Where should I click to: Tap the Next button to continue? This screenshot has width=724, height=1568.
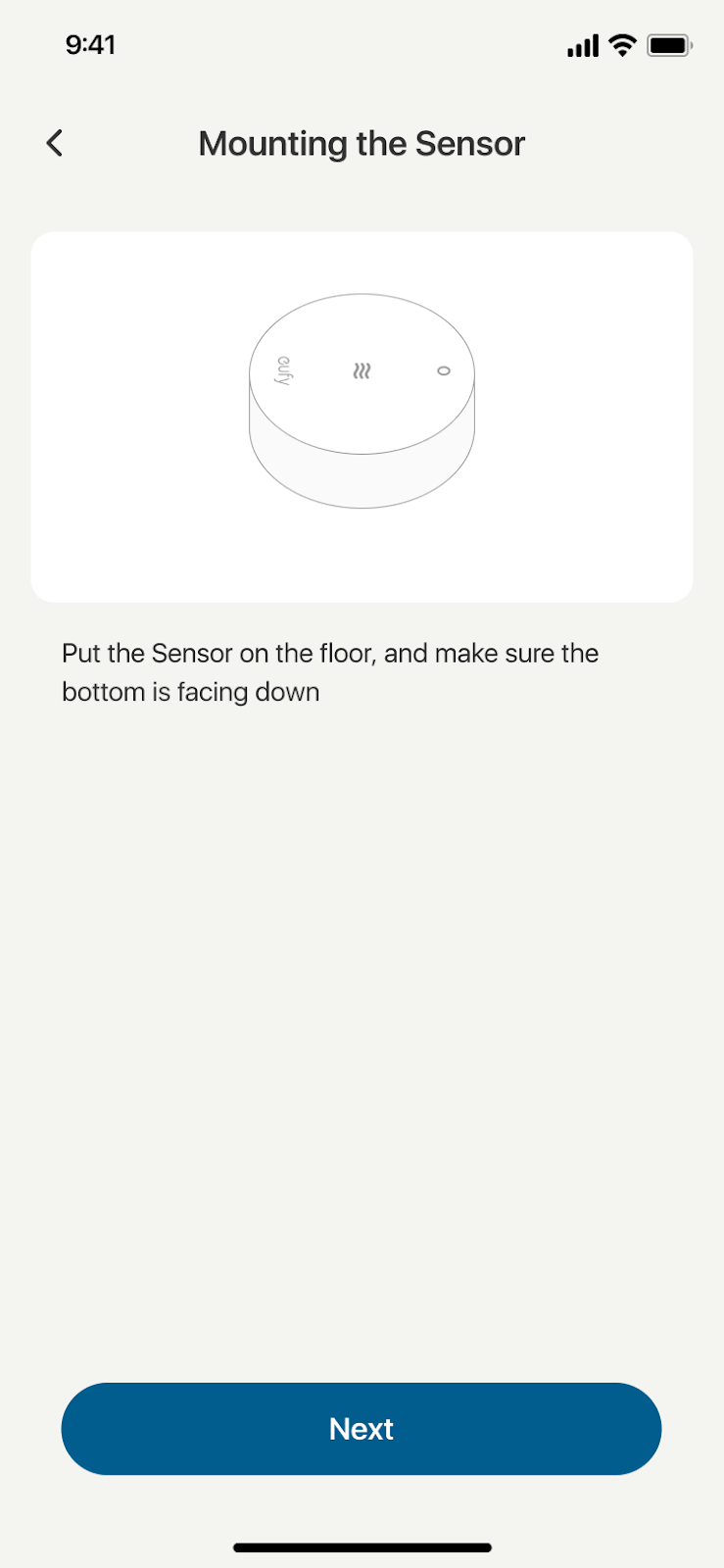(362, 1428)
